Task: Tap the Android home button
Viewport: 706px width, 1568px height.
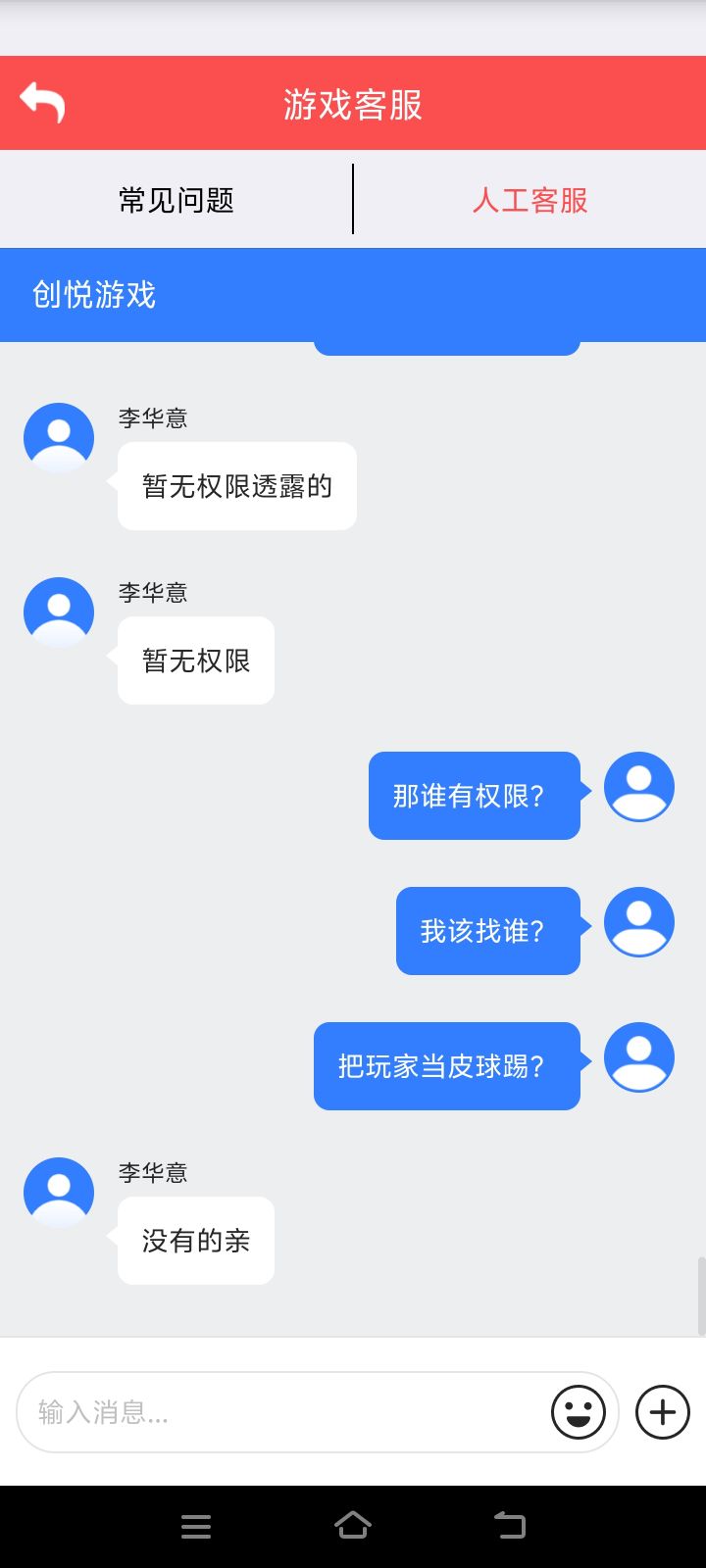Action: 353,1526
